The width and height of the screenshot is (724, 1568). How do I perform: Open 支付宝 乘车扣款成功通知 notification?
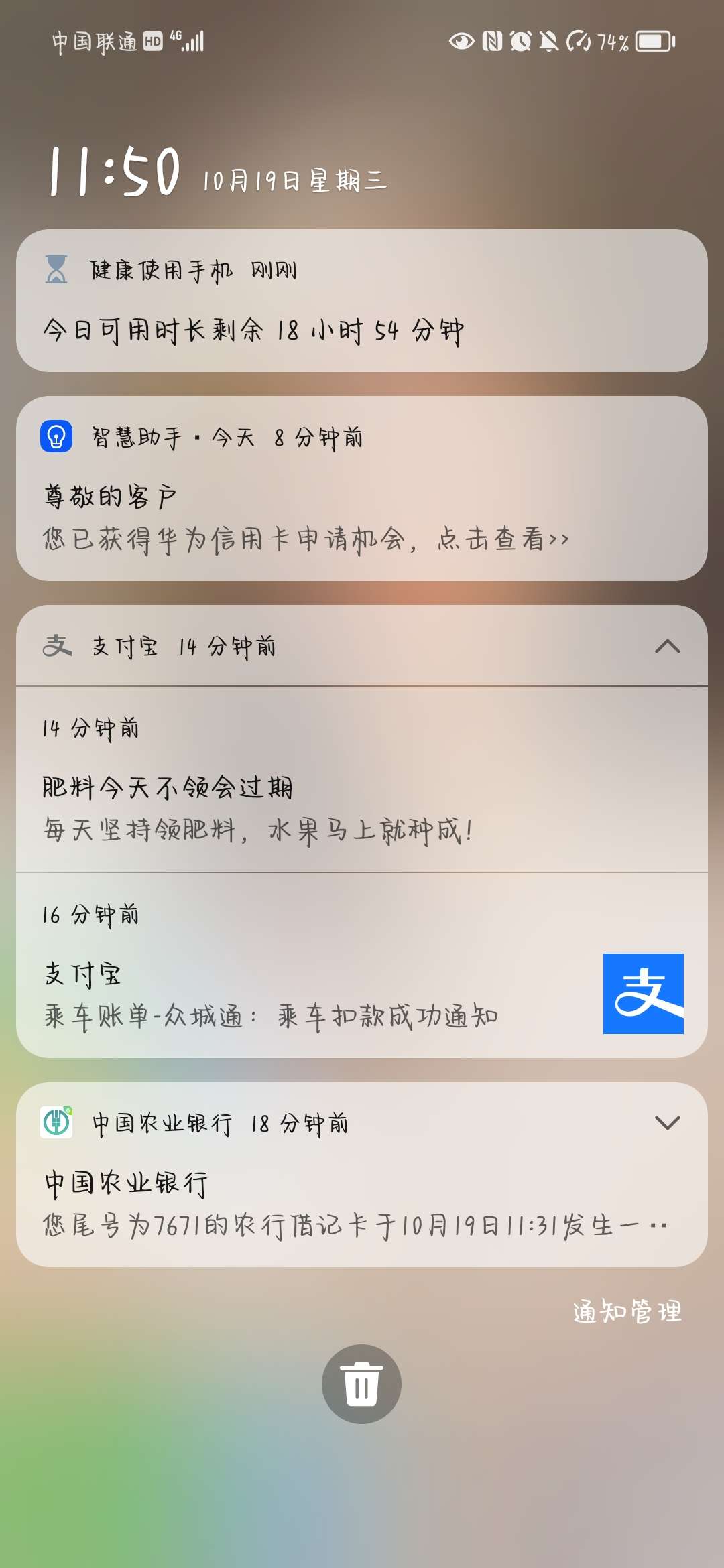(x=362, y=966)
